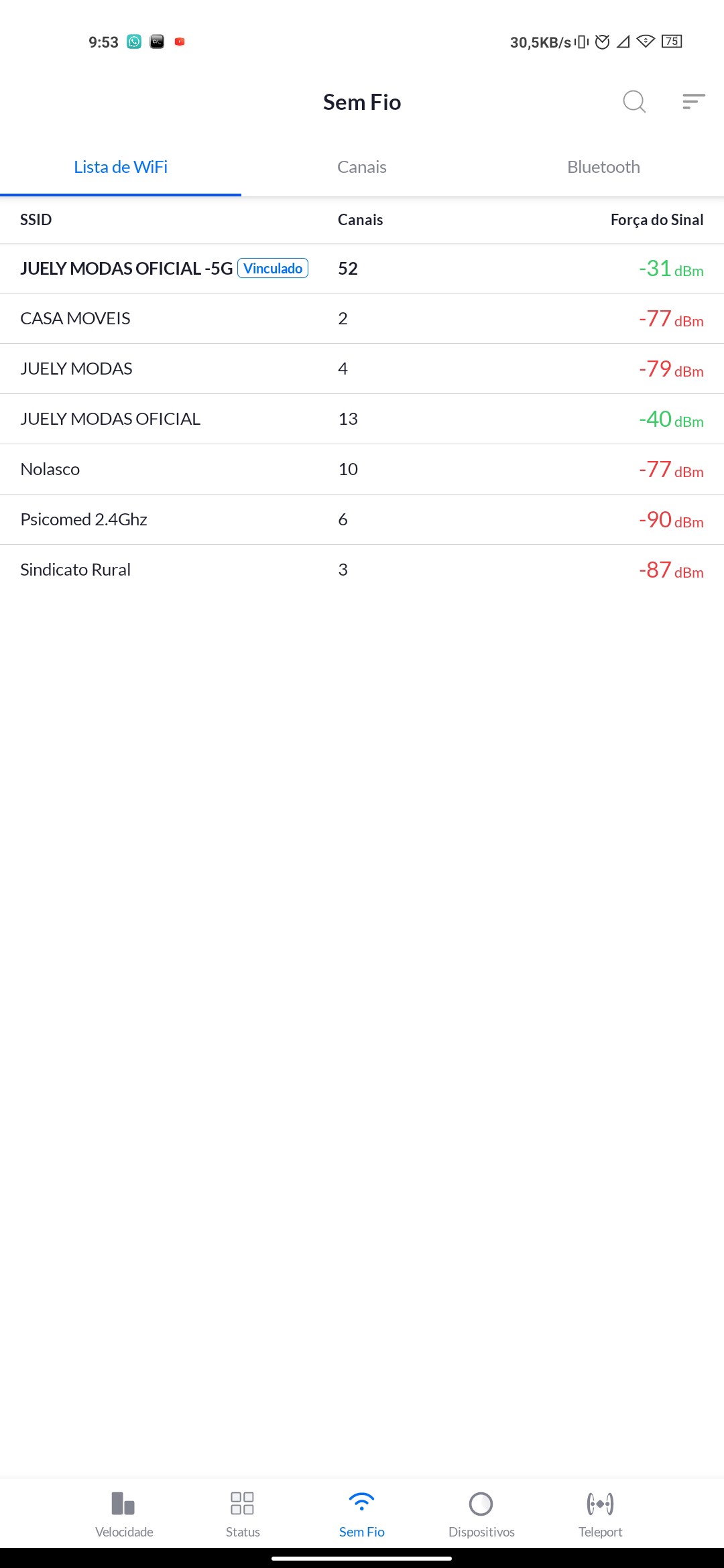Open JUELY MODAS OFICIAL channel 13 network
The image size is (724, 1568).
[111, 419]
